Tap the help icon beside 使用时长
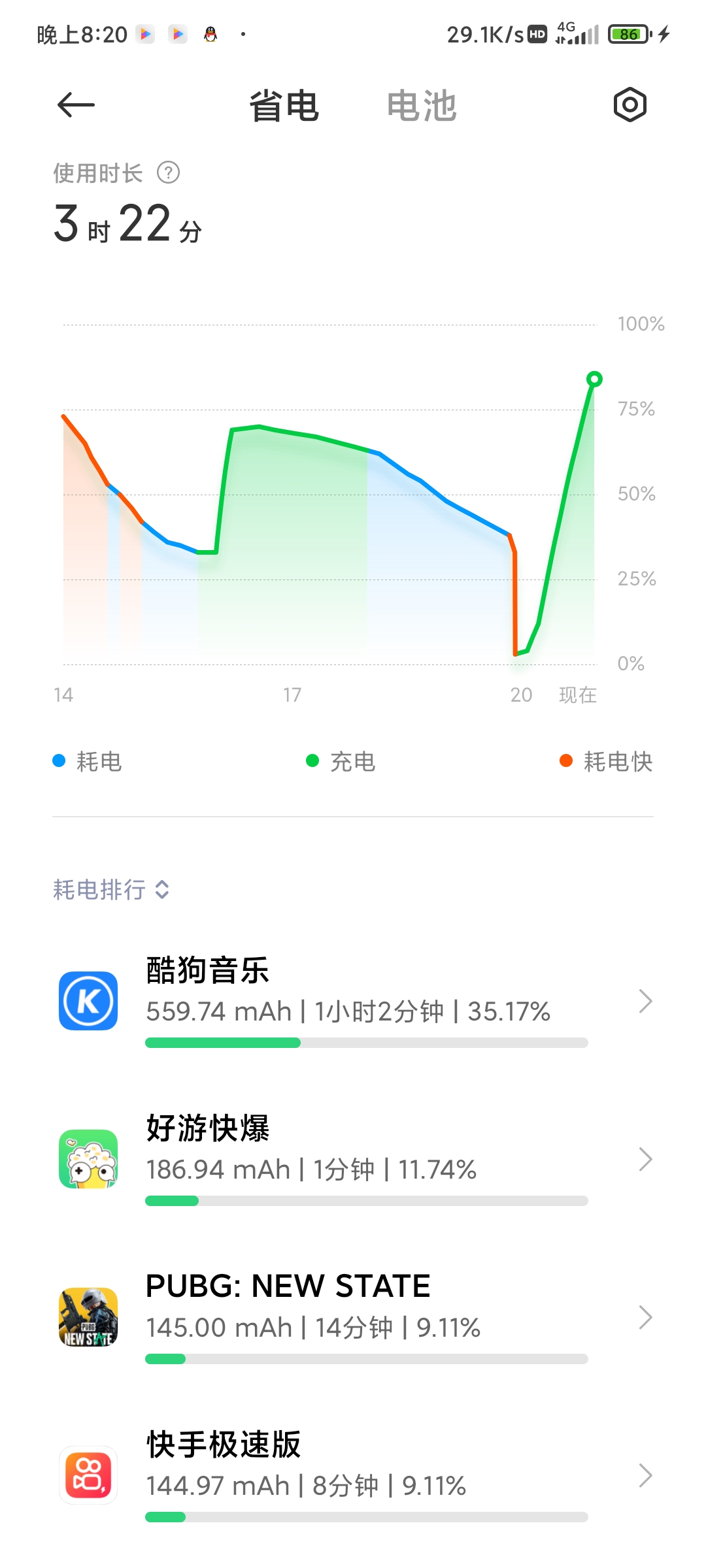This screenshot has height=1568, width=706. pyautogui.click(x=169, y=173)
